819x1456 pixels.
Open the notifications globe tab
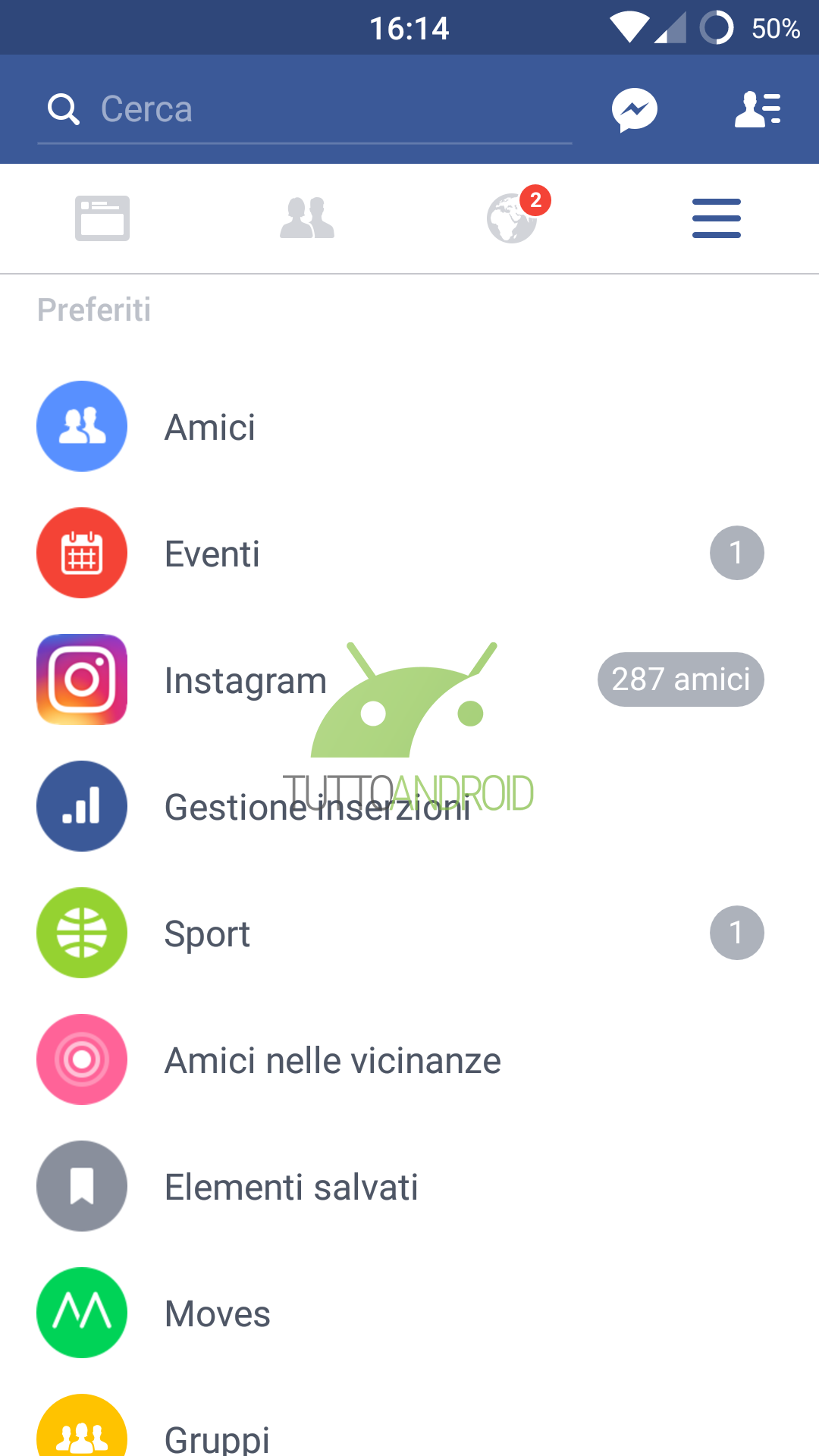pos(513,218)
